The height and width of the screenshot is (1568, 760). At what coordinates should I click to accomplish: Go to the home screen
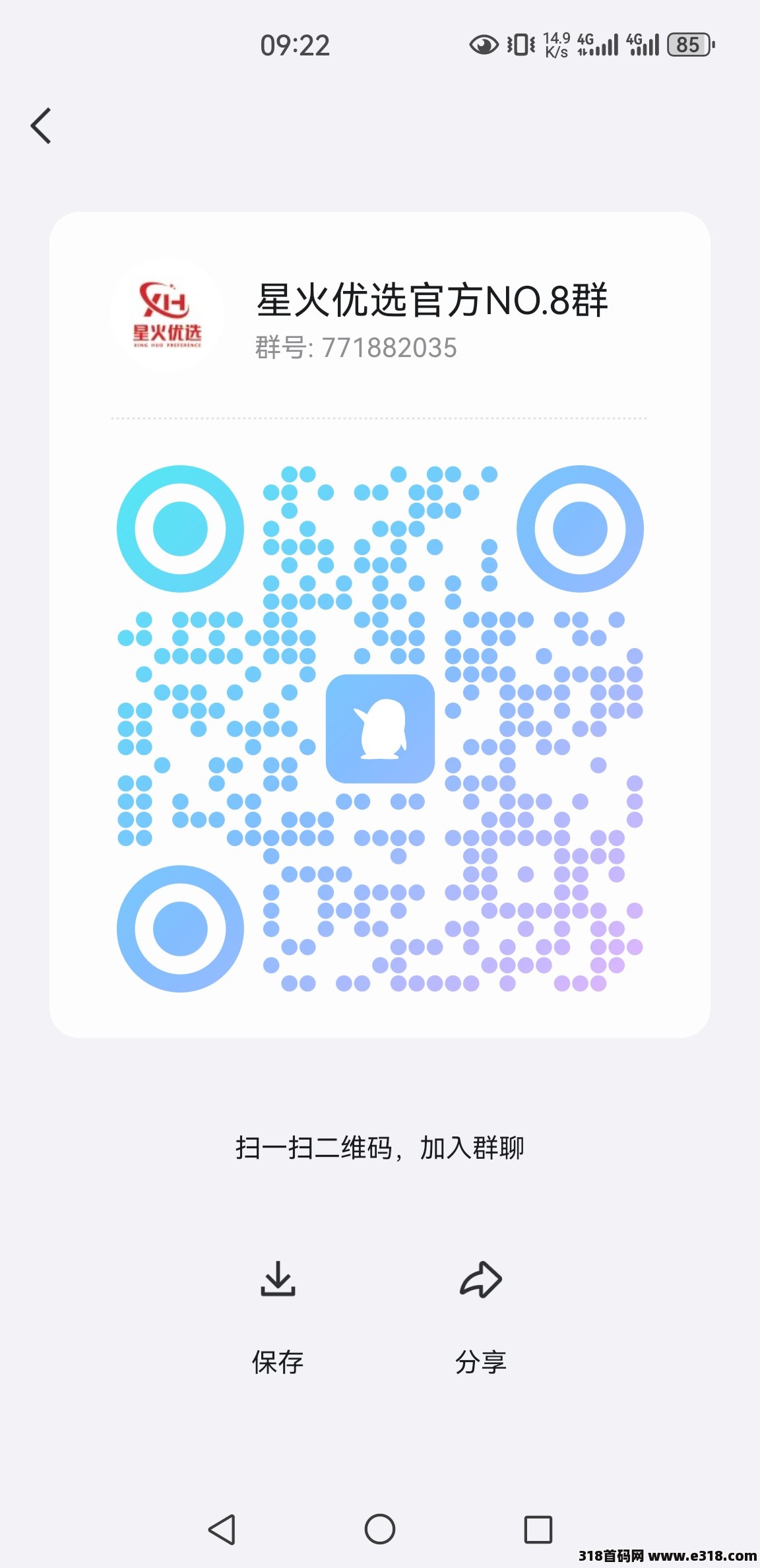pyautogui.click(x=380, y=1528)
